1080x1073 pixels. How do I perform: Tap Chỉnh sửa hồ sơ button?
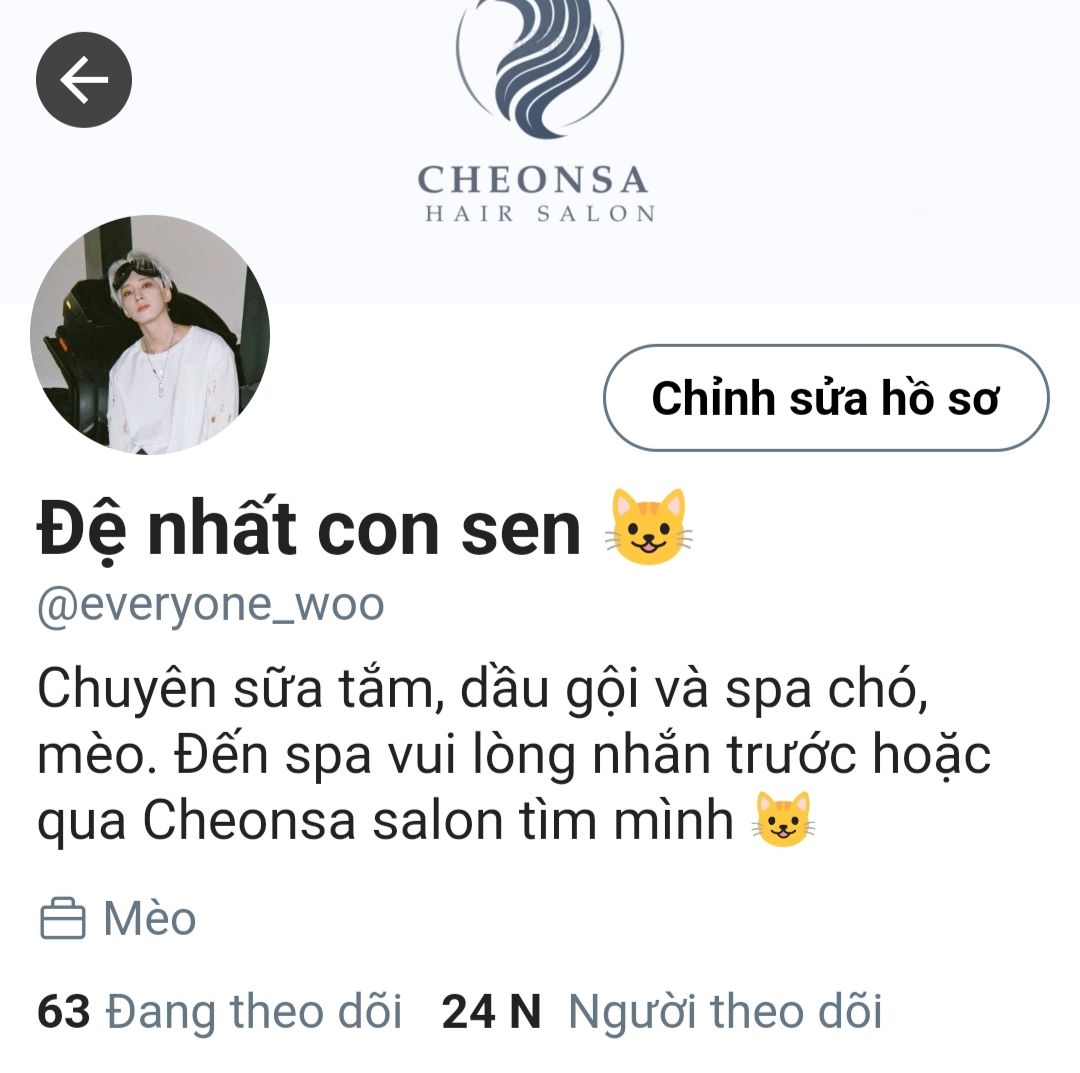tap(826, 398)
